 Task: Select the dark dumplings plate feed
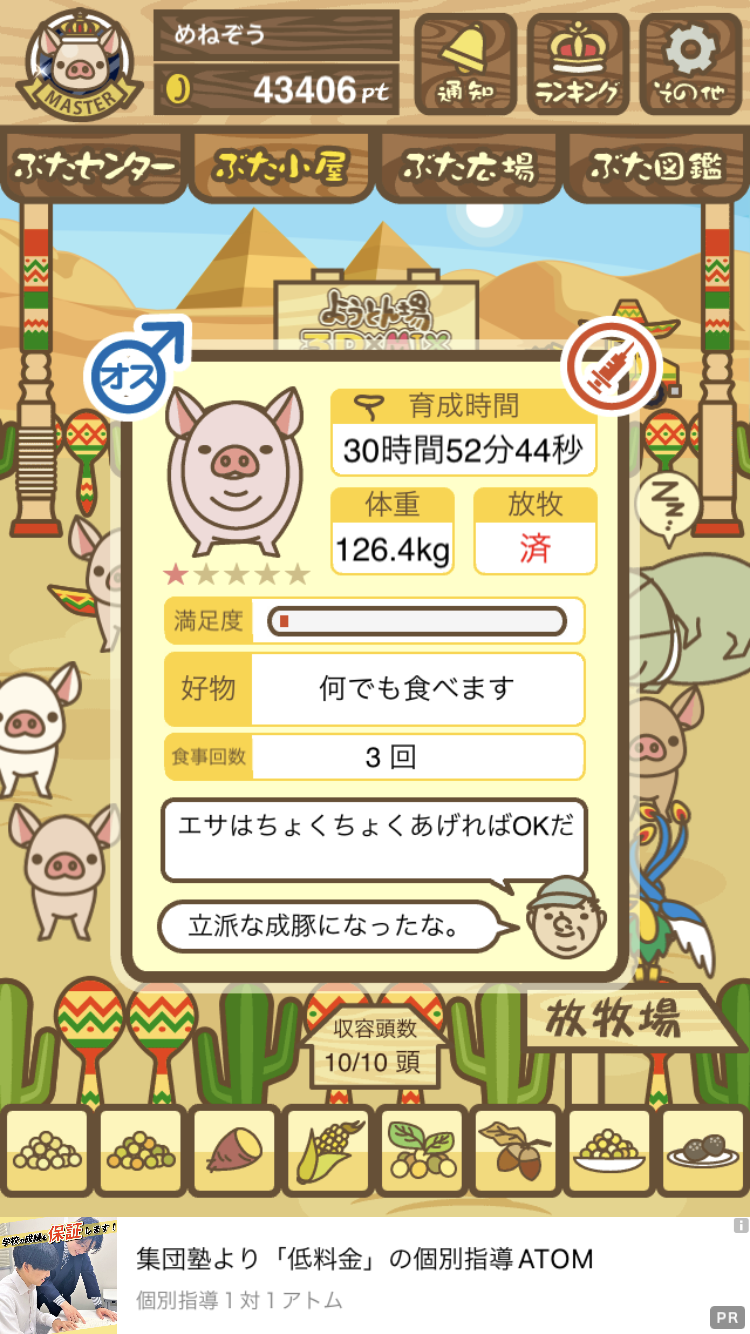704,1152
